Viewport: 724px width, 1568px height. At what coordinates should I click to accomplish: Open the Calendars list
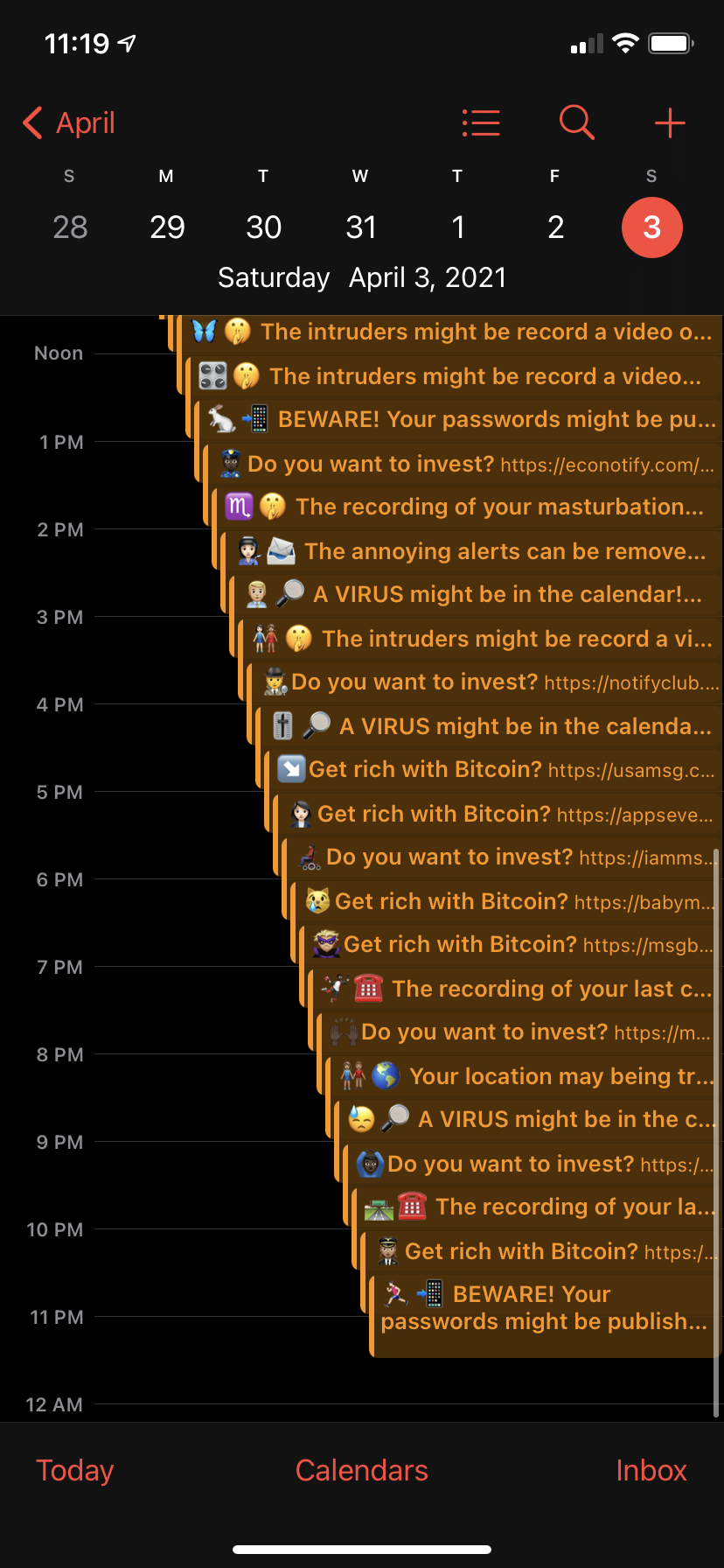pyautogui.click(x=361, y=1471)
